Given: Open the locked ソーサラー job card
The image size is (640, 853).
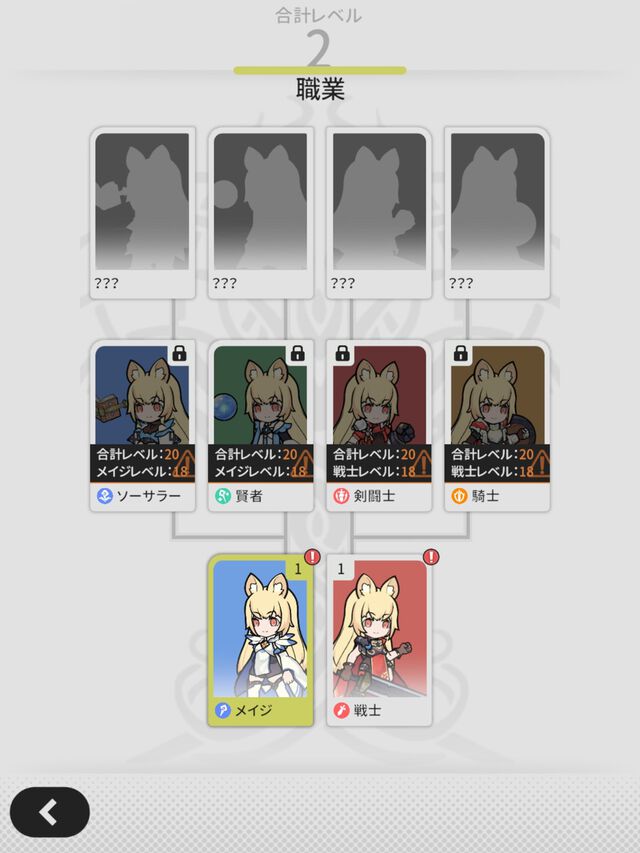Looking at the screenshot, I should [x=142, y=426].
